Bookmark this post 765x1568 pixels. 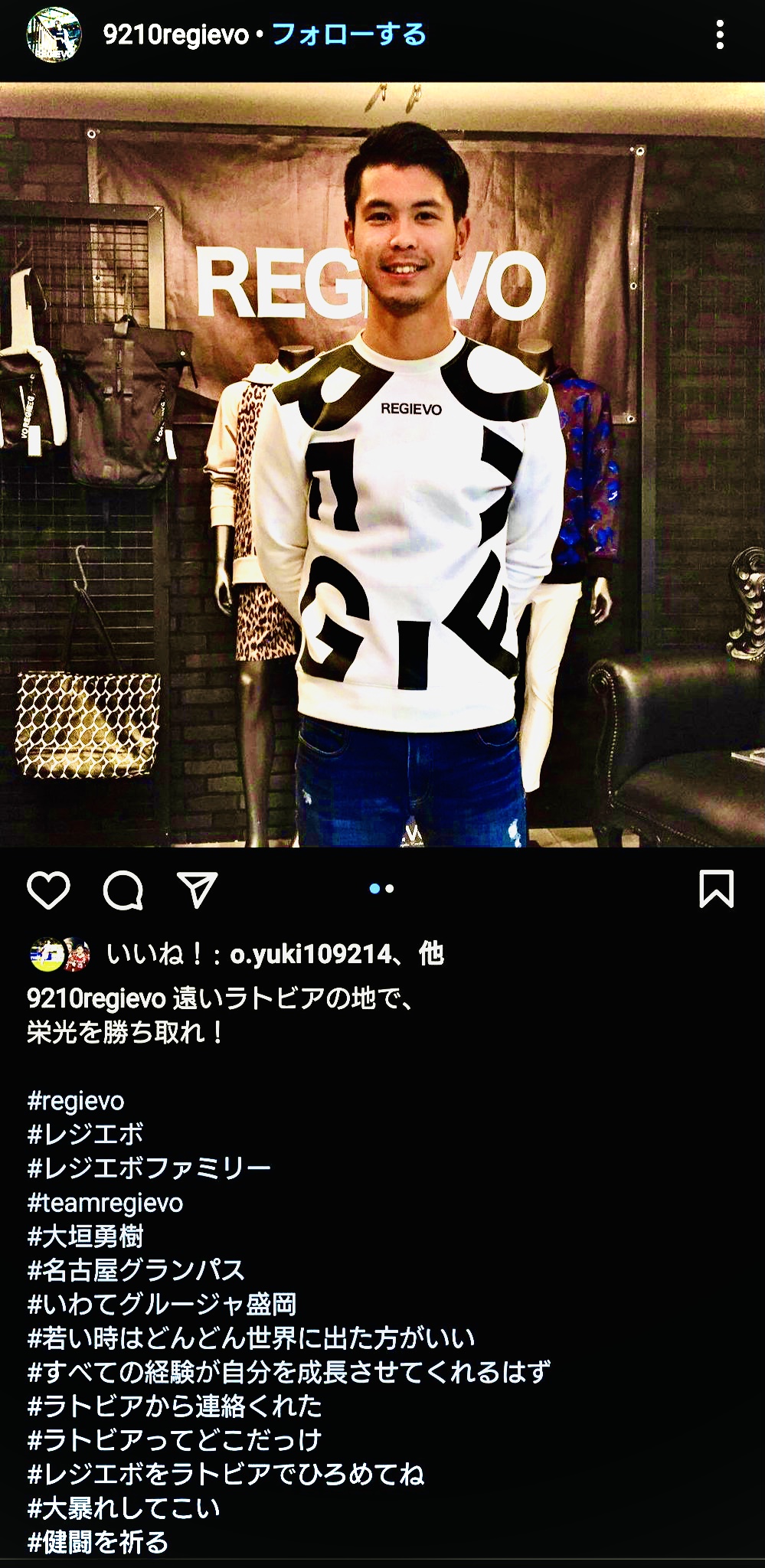coord(716,889)
